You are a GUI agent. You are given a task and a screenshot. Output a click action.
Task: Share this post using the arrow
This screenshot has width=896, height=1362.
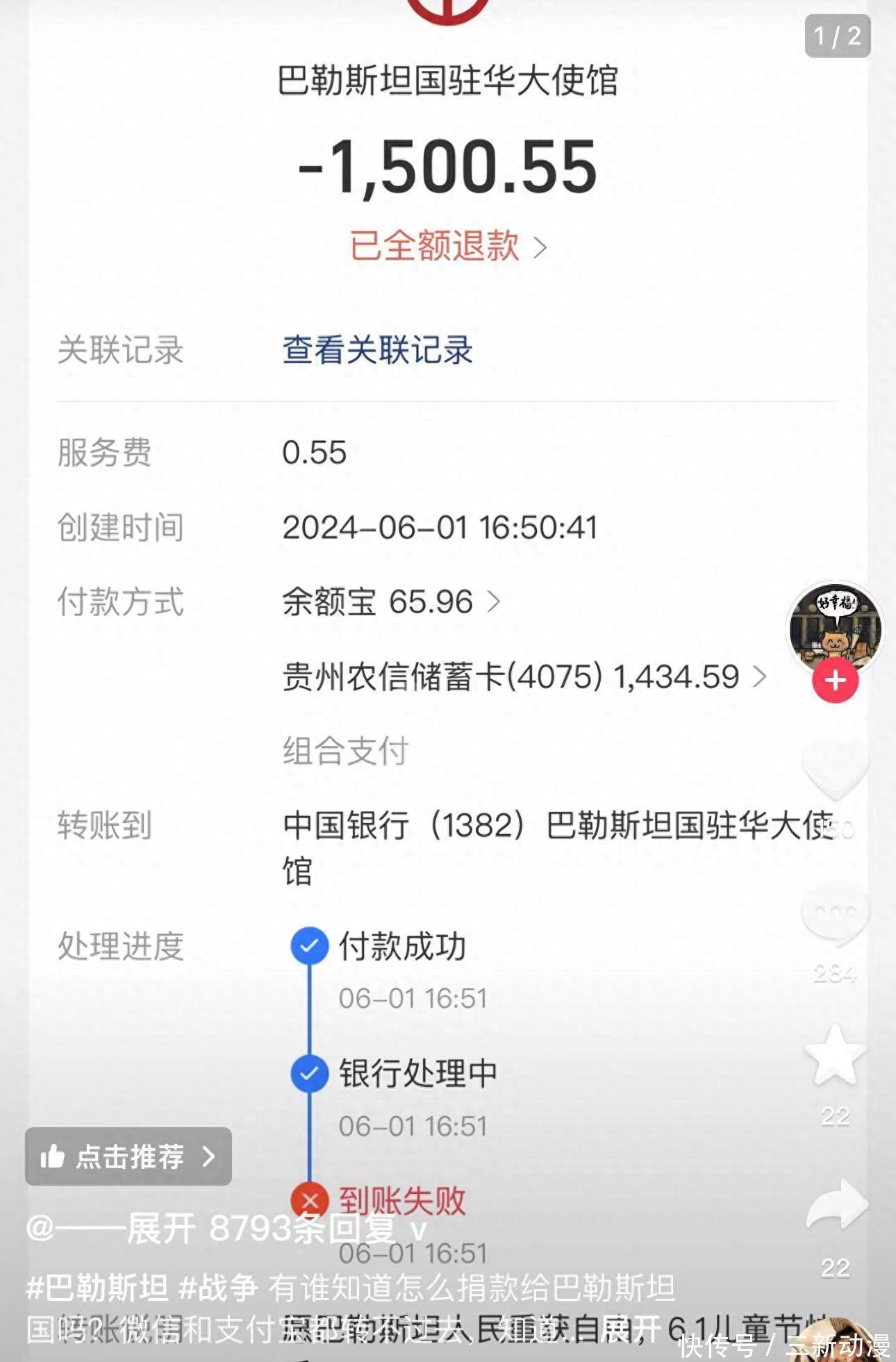(836, 1205)
